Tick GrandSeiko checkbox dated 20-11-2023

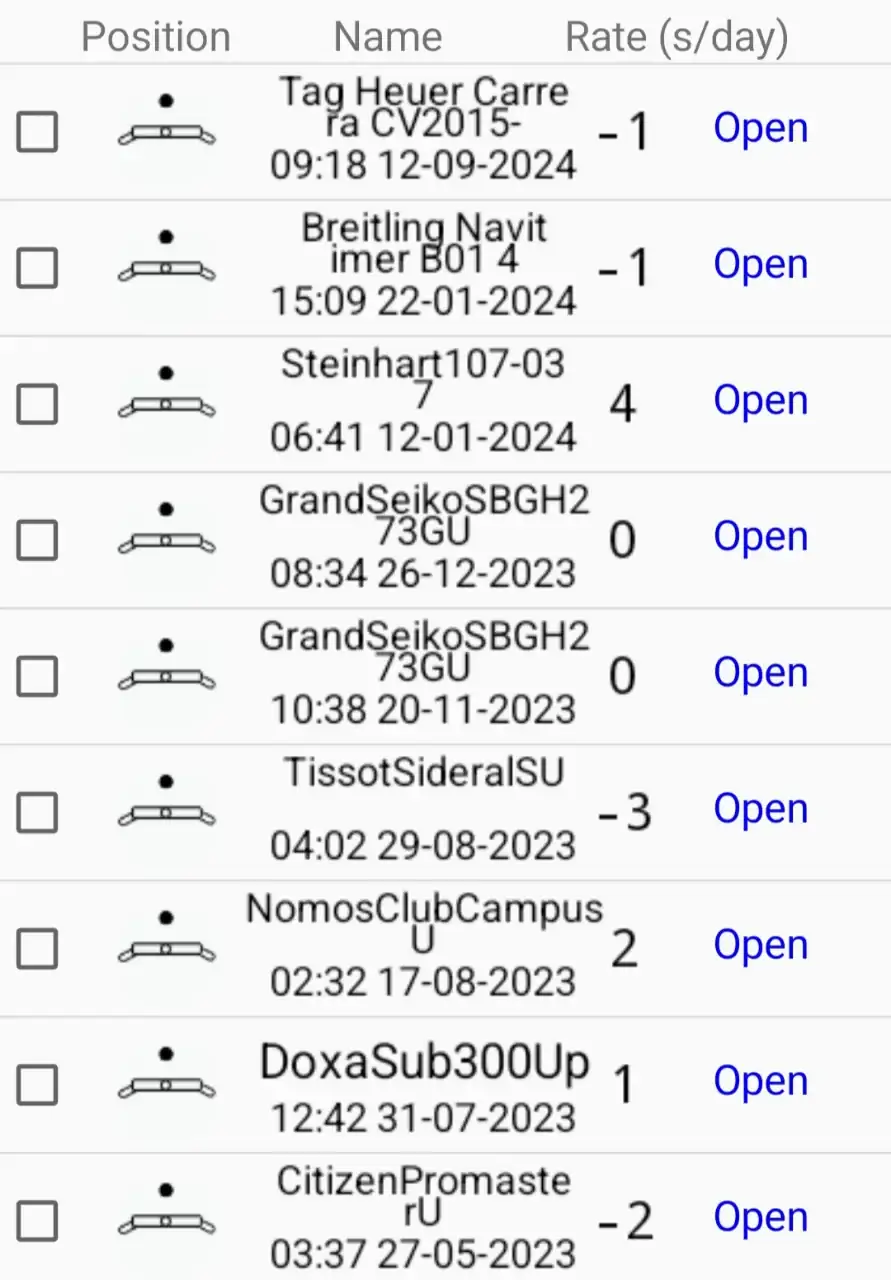pos(37,677)
